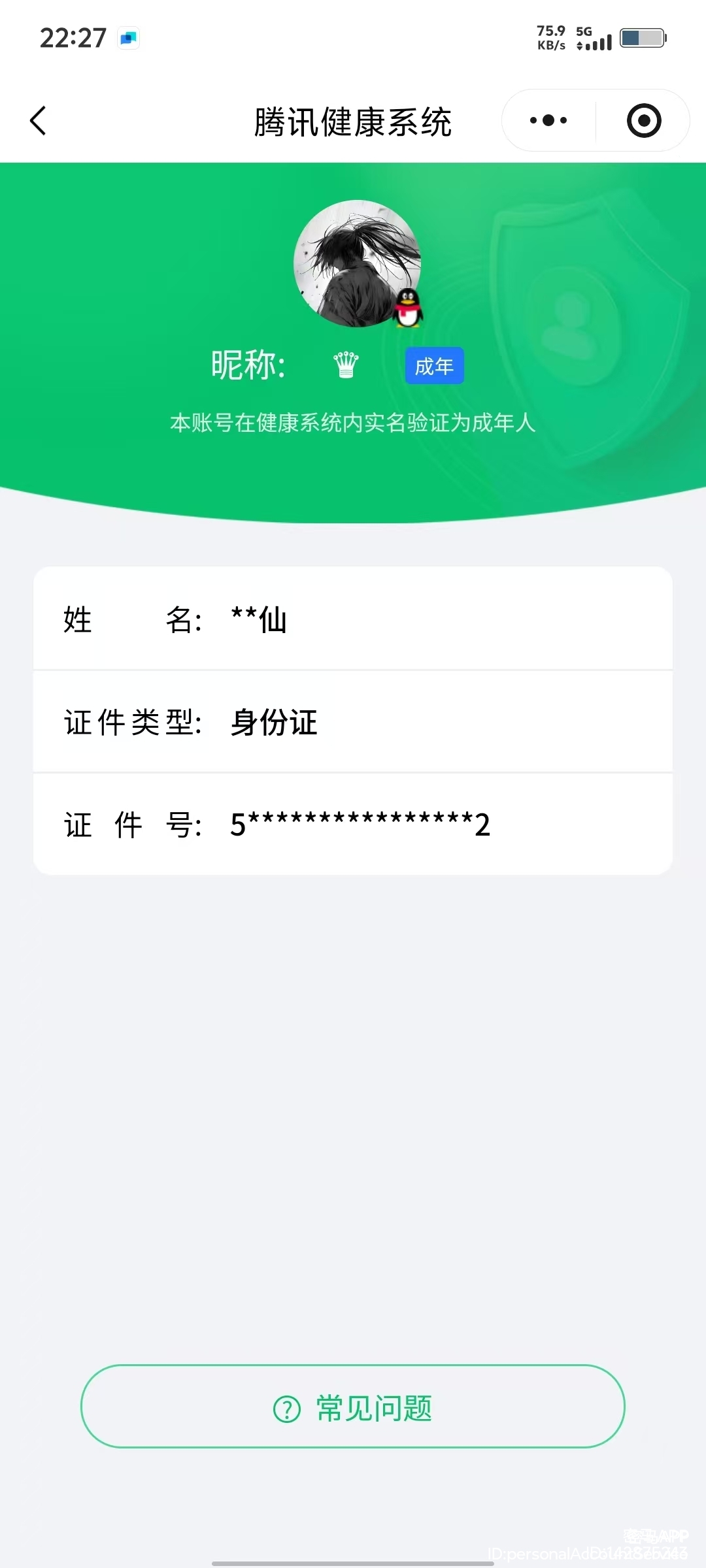Tap the blue 成年 adult status badge
706x1568 pixels.
(x=433, y=366)
